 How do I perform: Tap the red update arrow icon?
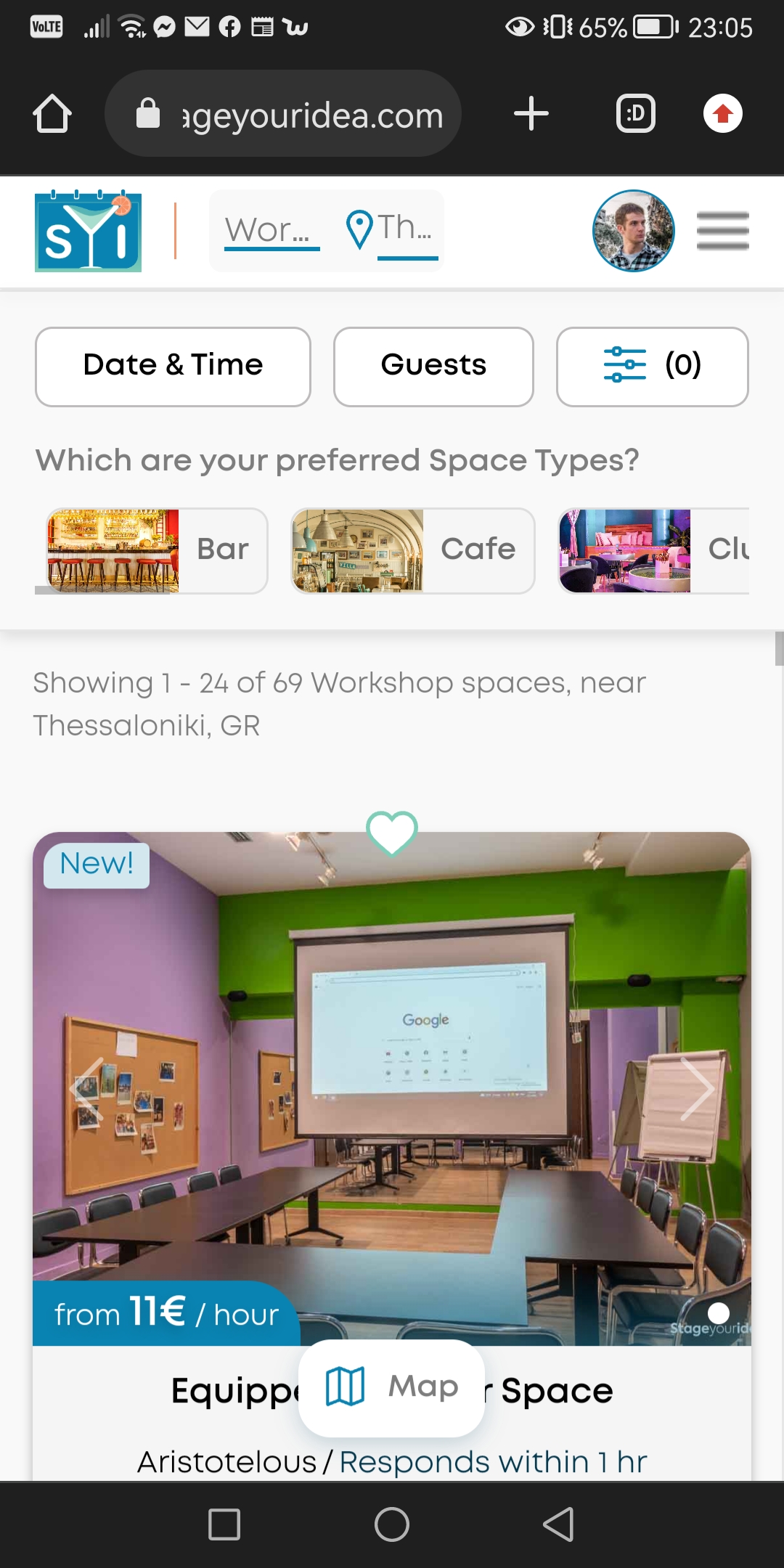(722, 114)
